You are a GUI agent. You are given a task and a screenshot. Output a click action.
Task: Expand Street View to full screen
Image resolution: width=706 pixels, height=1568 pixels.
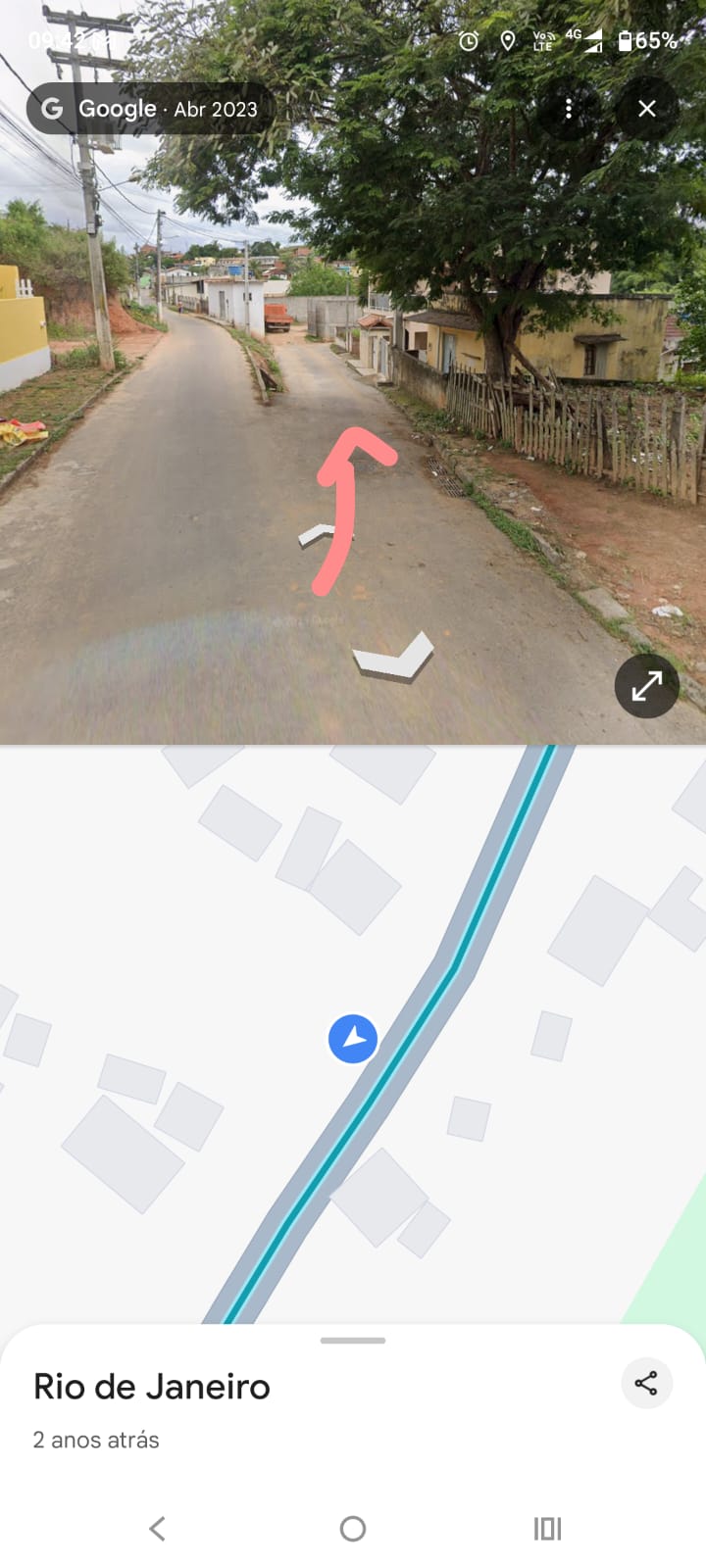[x=646, y=686]
